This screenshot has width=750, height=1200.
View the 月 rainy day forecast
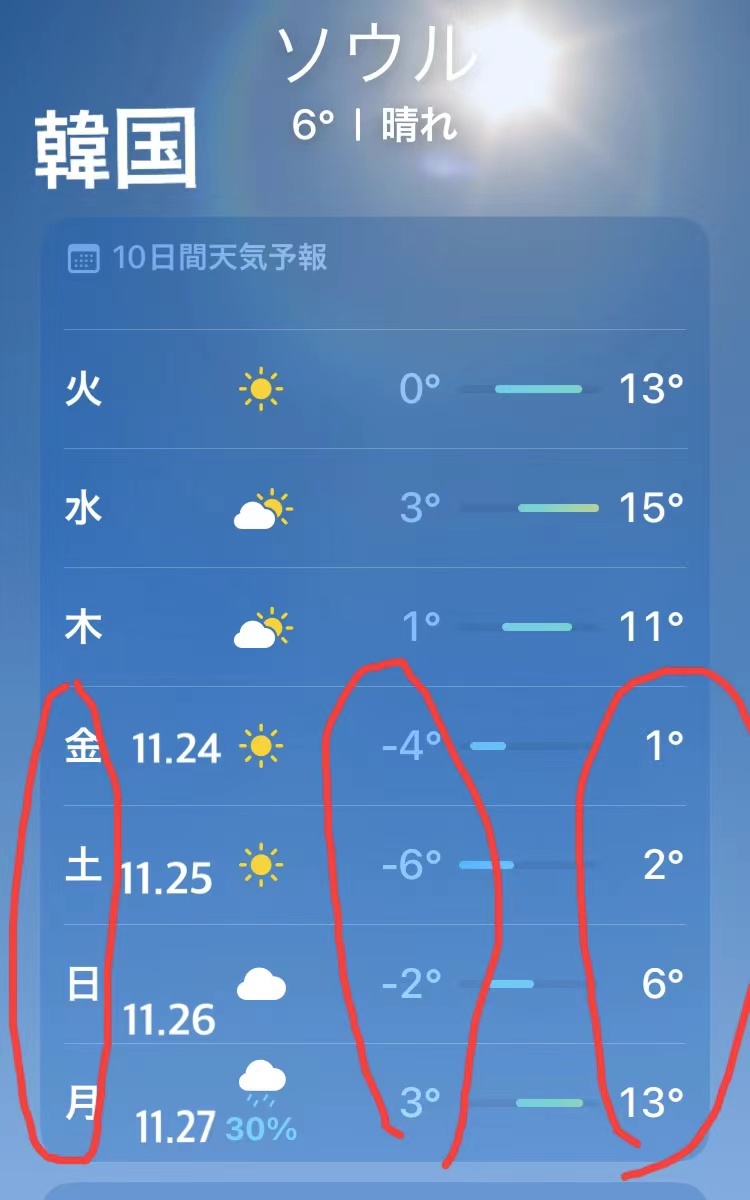coord(375,1102)
